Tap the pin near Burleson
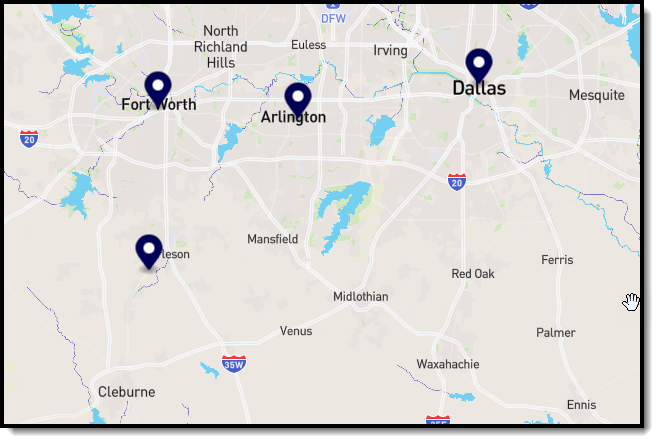 point(149,250)
